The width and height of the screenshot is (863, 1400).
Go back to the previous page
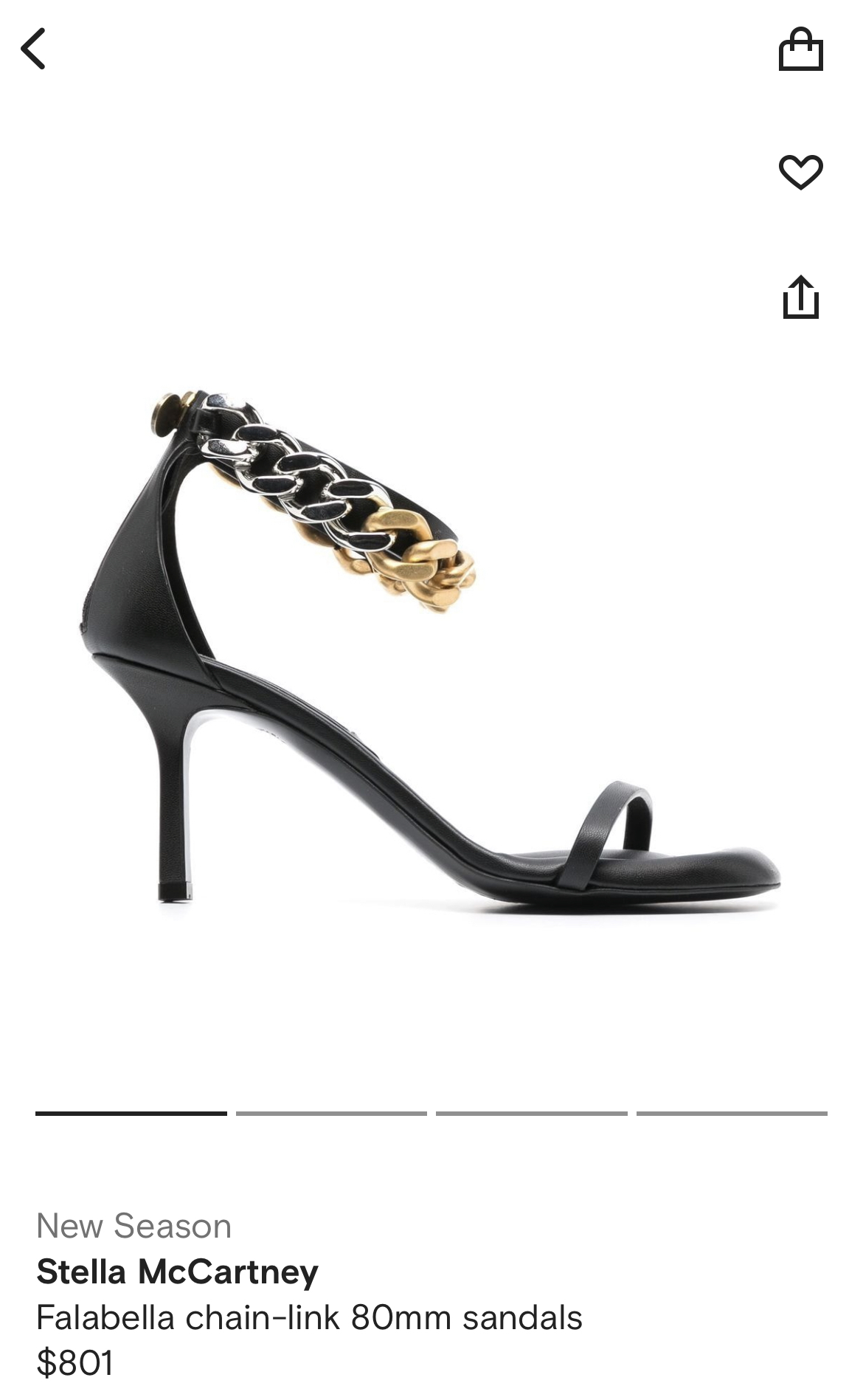[34, 49]
